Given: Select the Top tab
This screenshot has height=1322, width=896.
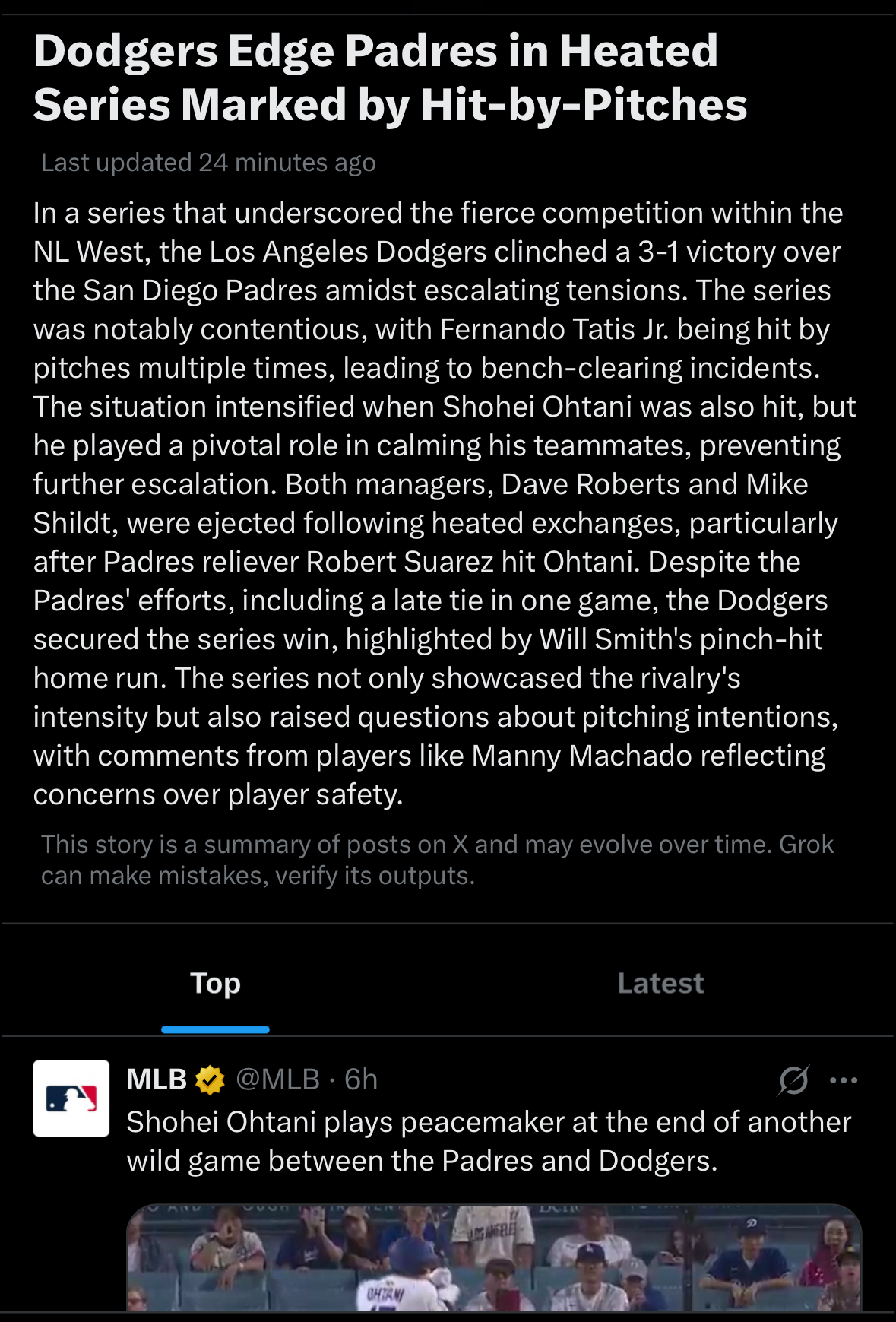Looking at the screenshot, I should [x=215, y=983].
